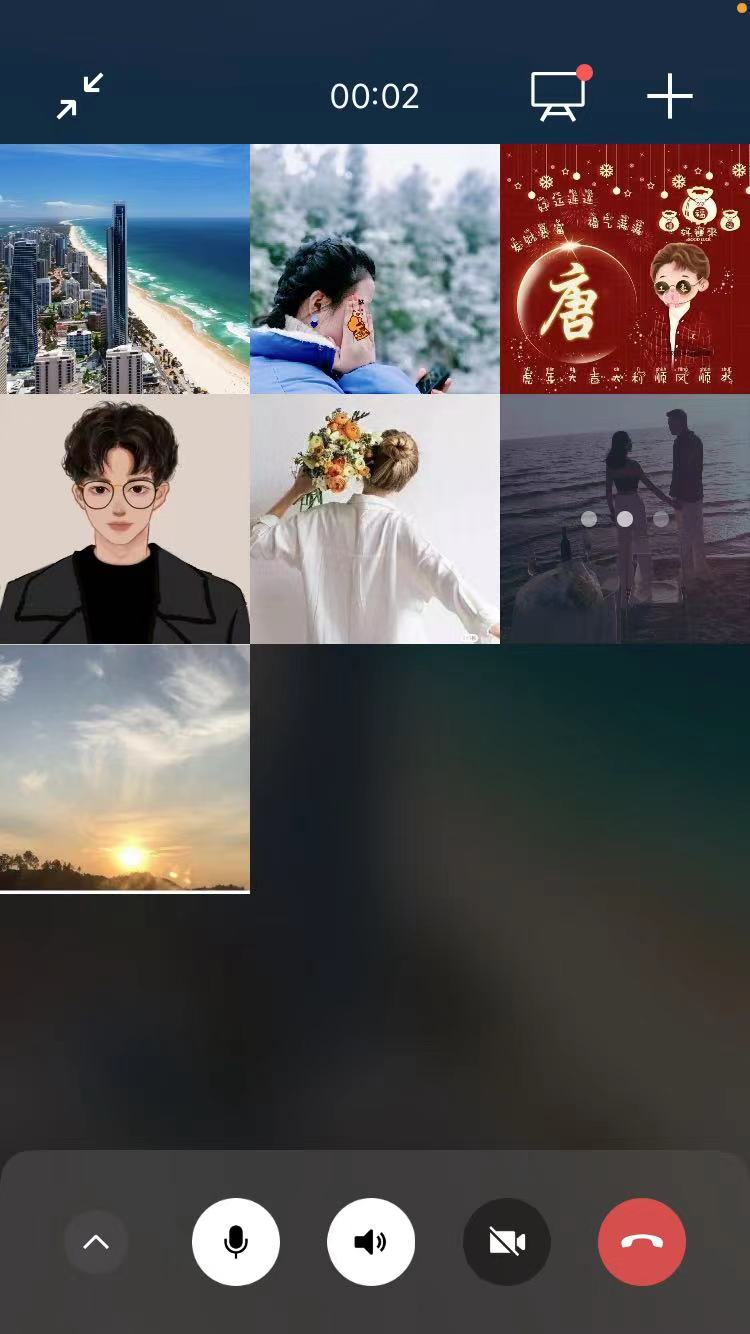The image size is (750, 1334).
Task: Minimize the call window
Action: (x=80, y=96)
